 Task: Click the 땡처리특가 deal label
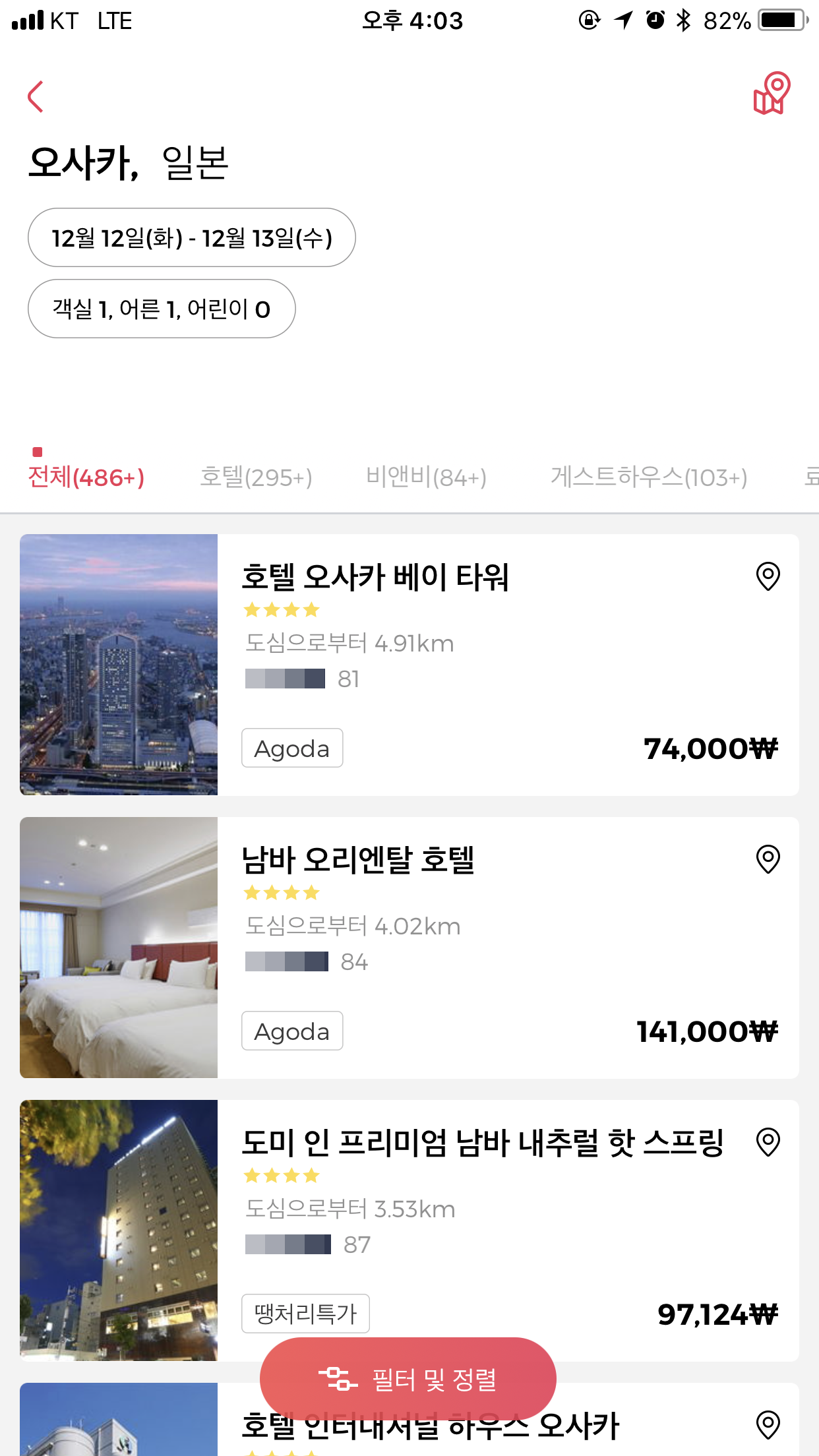click(x=305, y=1313)
